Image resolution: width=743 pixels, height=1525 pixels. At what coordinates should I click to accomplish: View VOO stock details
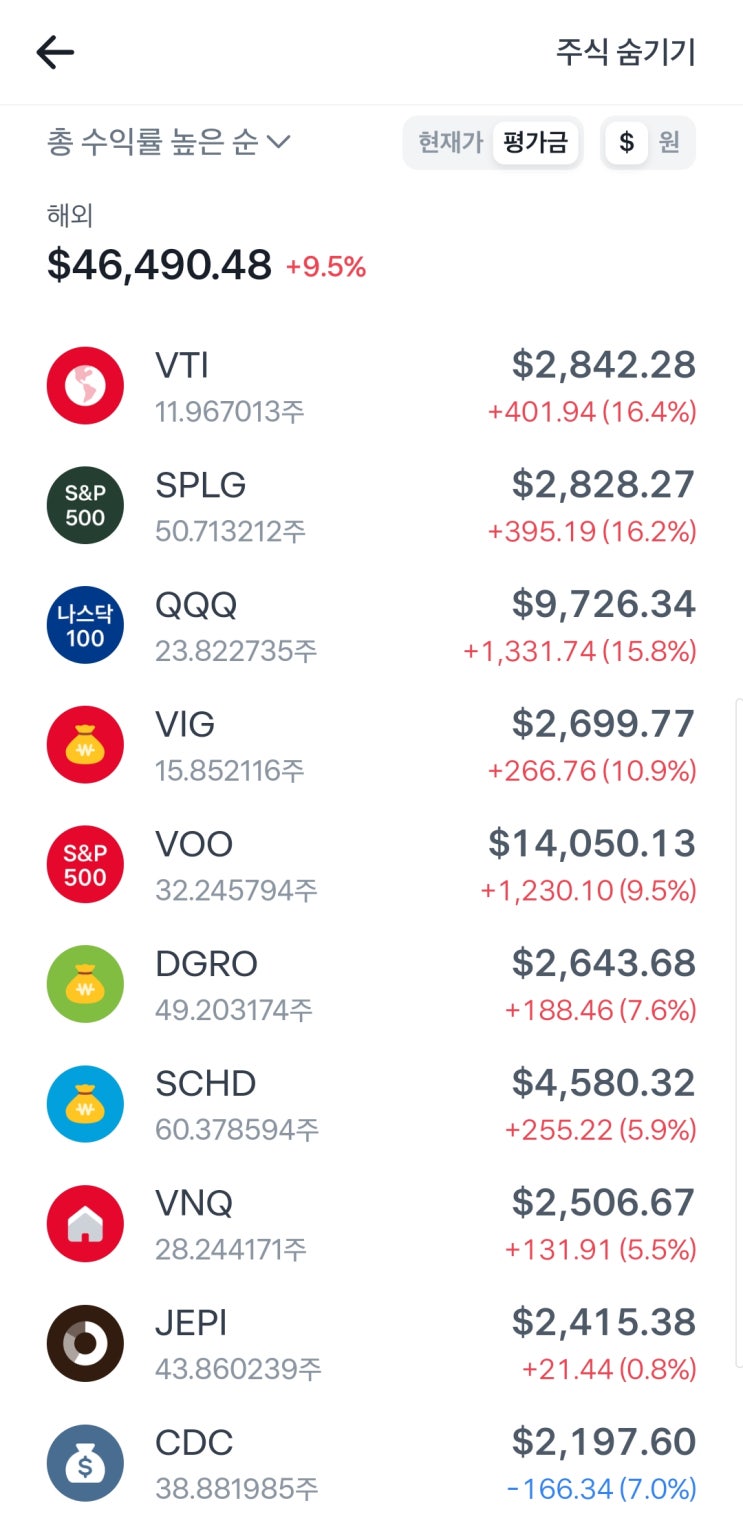(371, 864)
